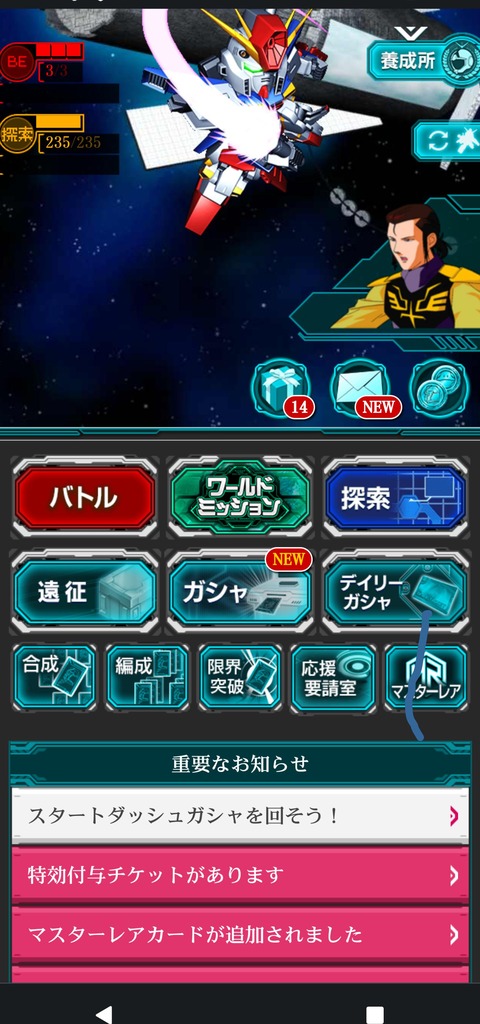Open 編成 formation screen
The height and width of the screenshot is (1024, 480).
tap(147, 678)
